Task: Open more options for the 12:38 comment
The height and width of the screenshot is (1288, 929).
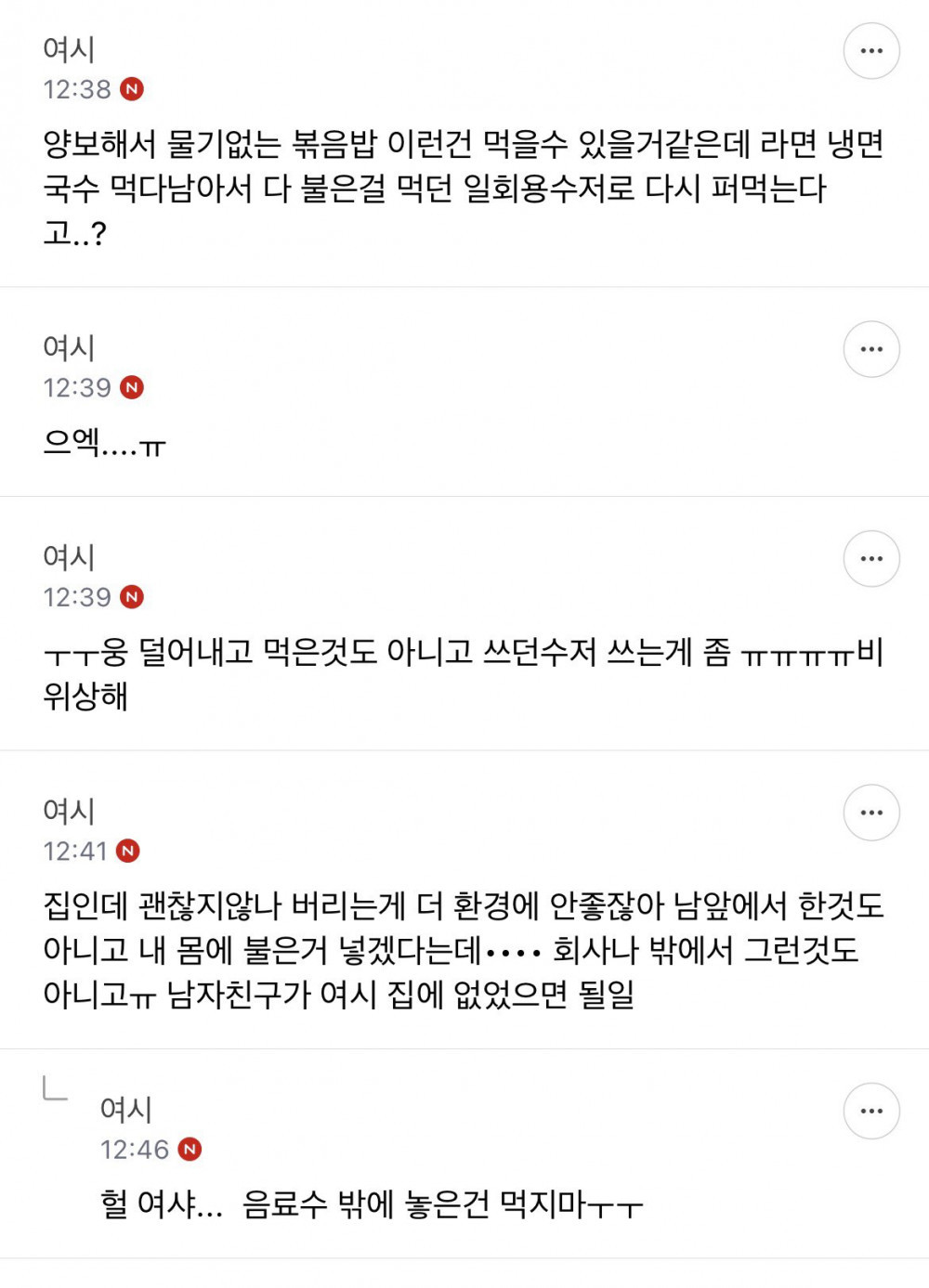Action: (x=870, y=51)
